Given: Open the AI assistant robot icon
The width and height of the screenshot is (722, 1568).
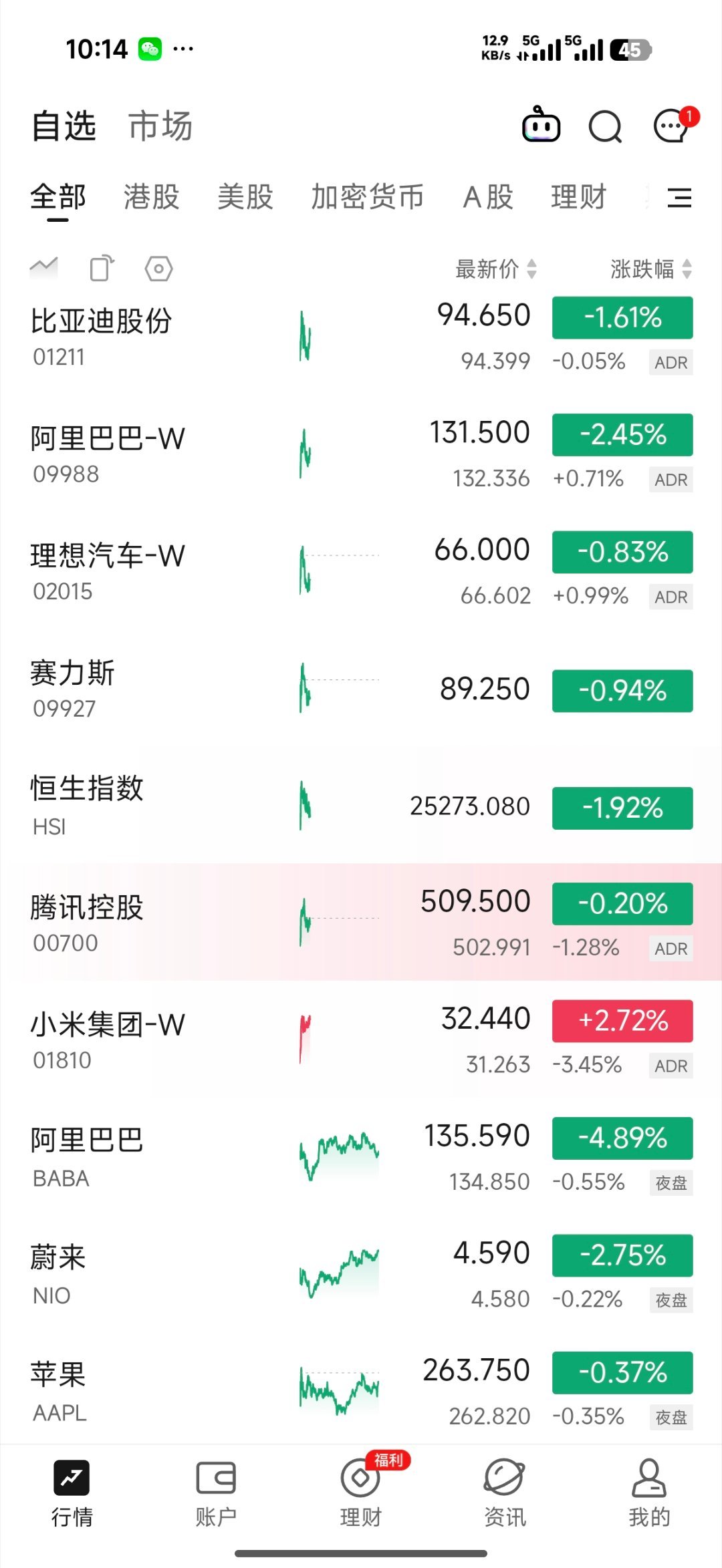Looking at the screenshot, I should point(541,126).
